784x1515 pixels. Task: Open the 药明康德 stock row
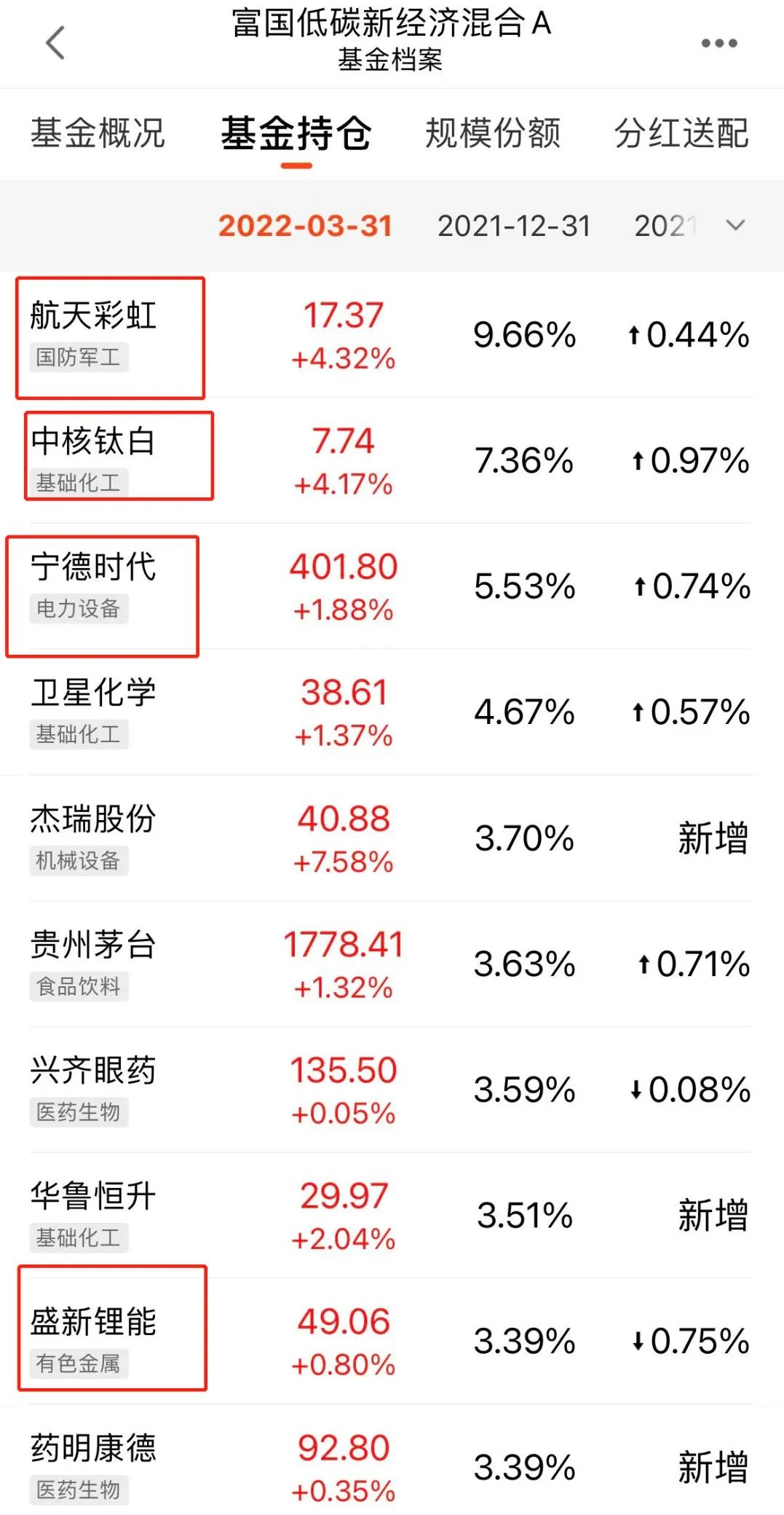[392, 1460]
